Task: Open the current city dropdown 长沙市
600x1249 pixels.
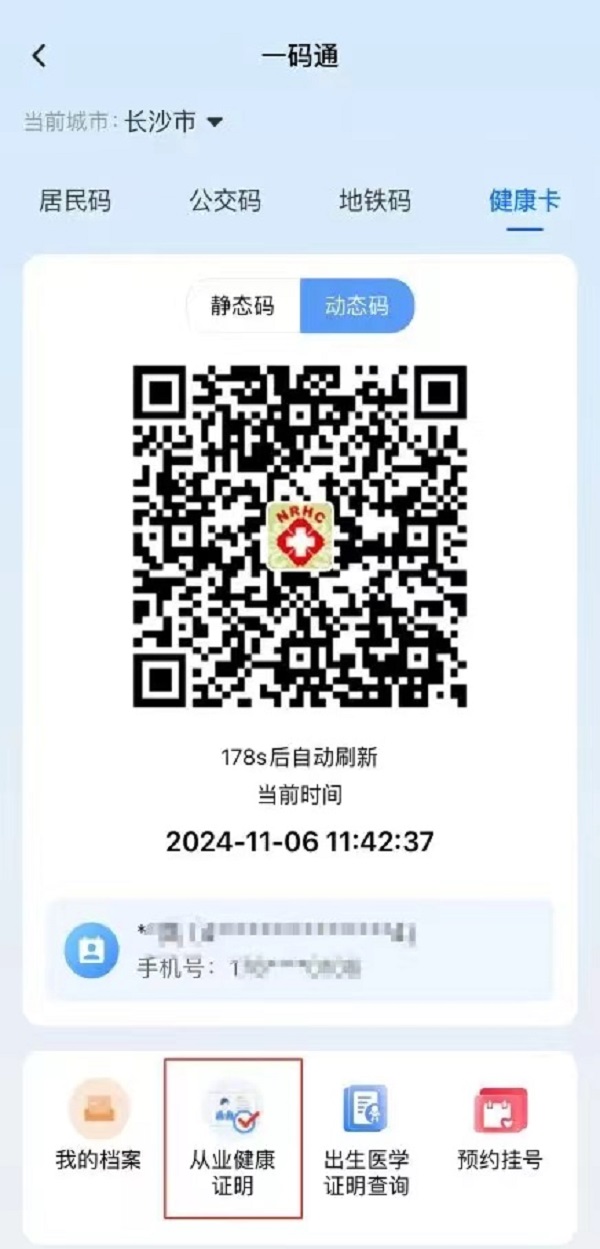Action: click(172, 123)
